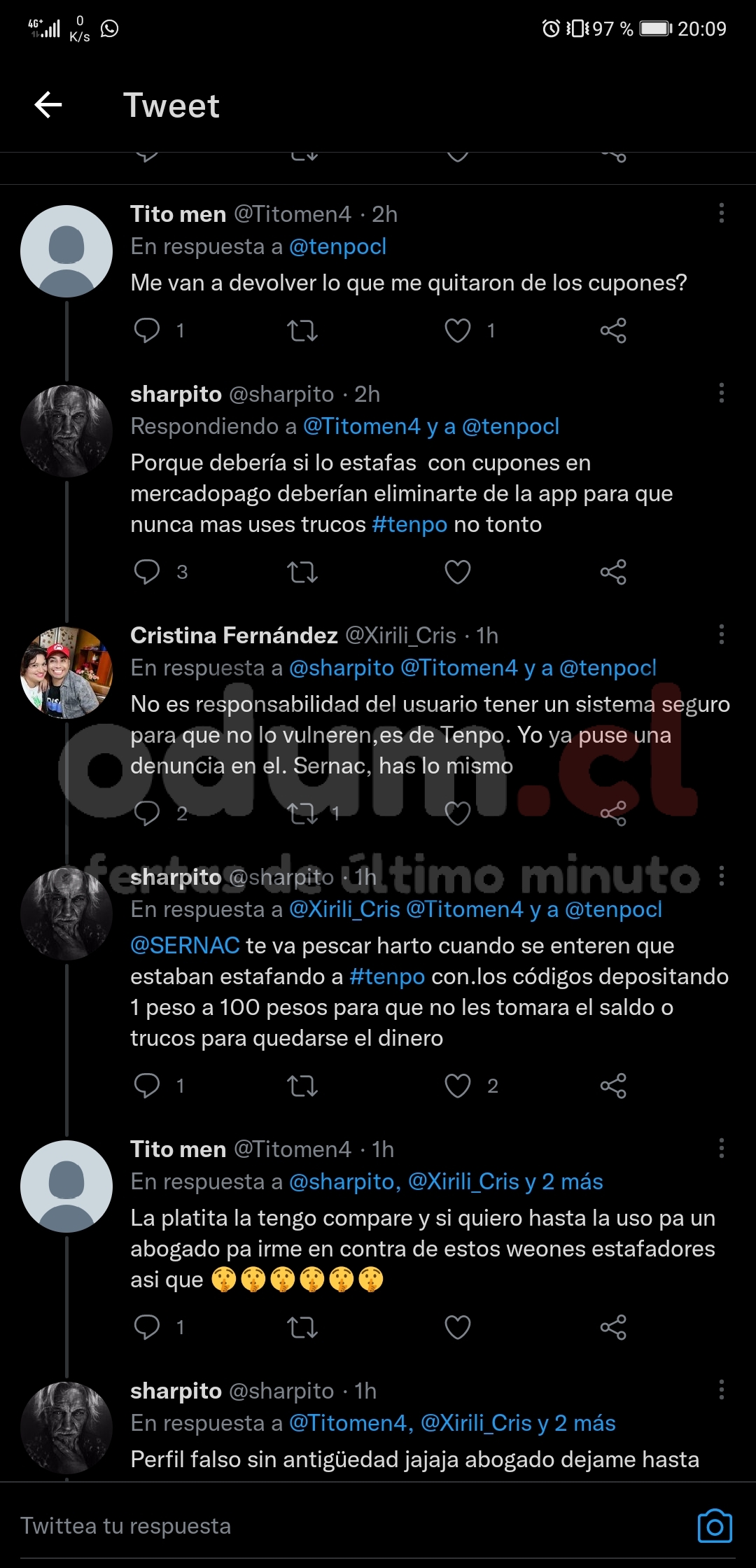Like Cristina Fernández's tweet about Sernac
This screenshot has height=1568, width=756.
pyautogui.click(x=458, y=813)
